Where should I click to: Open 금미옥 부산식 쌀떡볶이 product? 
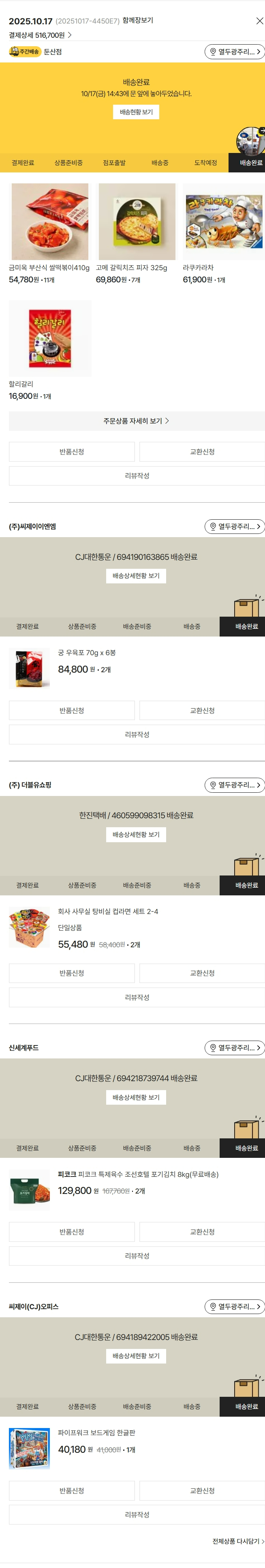pyautogui.click(x=50, y=222)
